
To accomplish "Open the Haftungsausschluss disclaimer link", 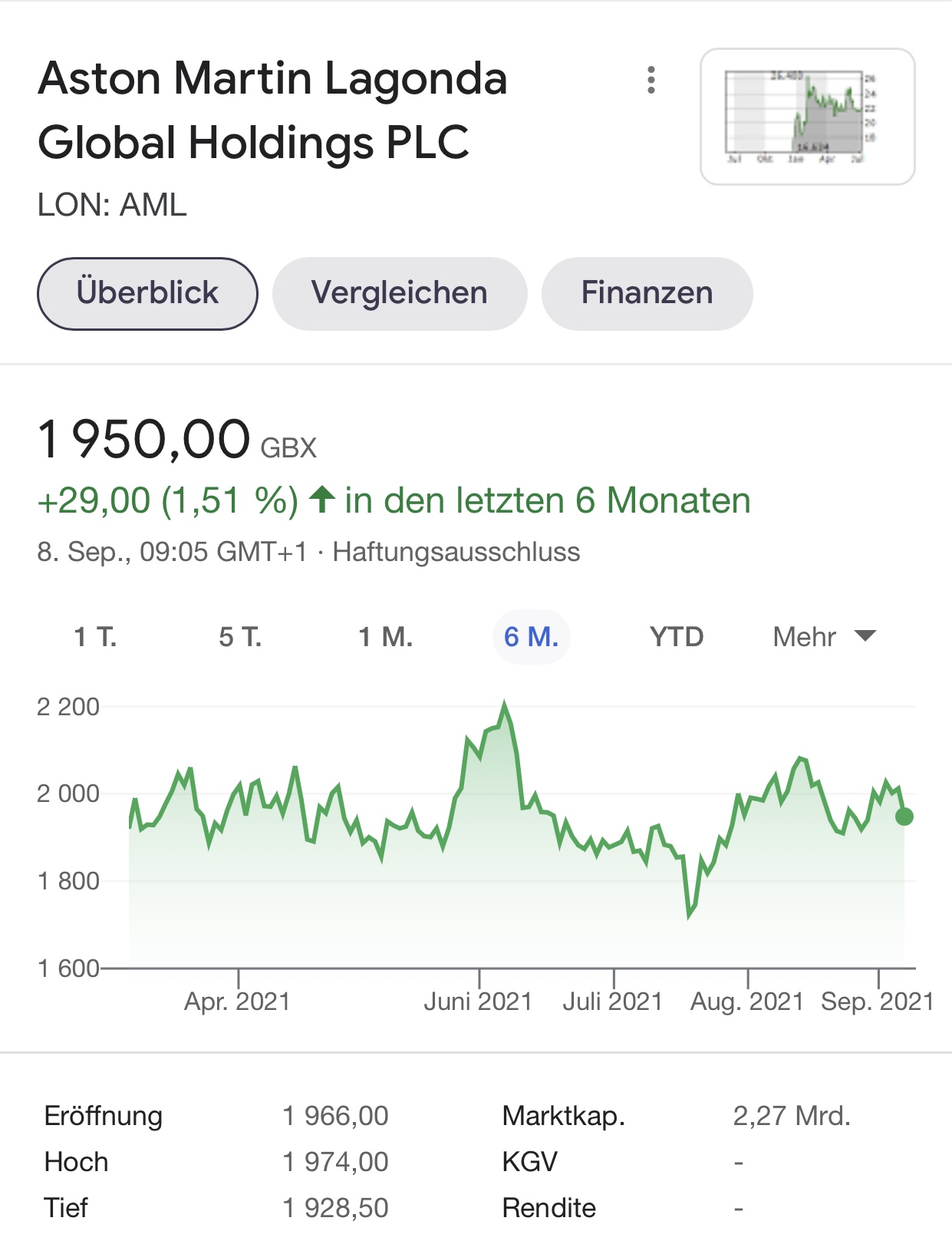I will click(x=456, y=552).
